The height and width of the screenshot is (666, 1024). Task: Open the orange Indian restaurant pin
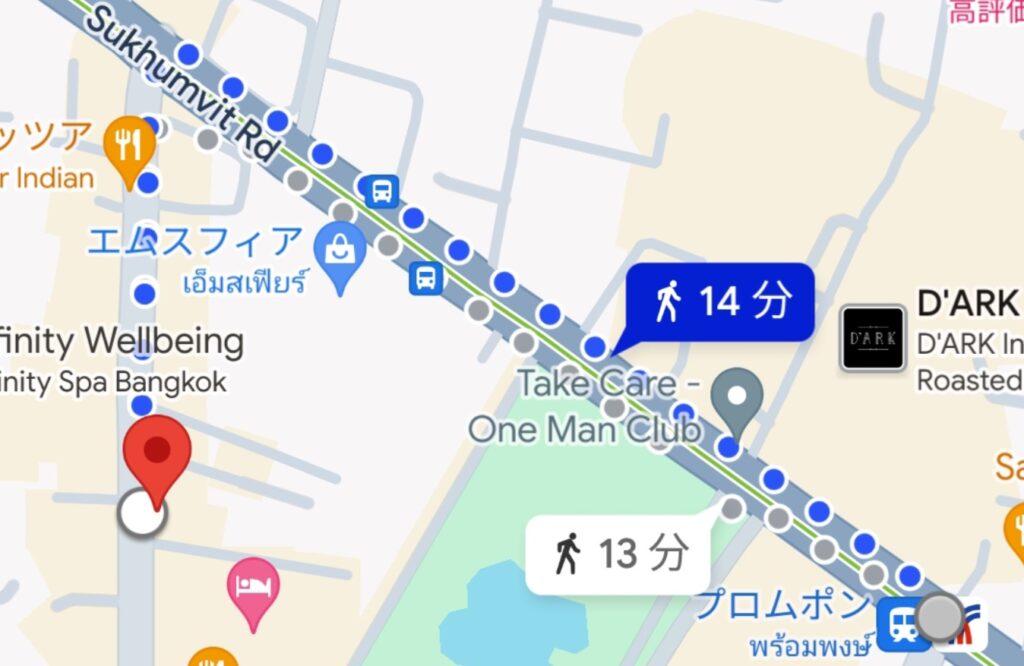pos(128,147)
